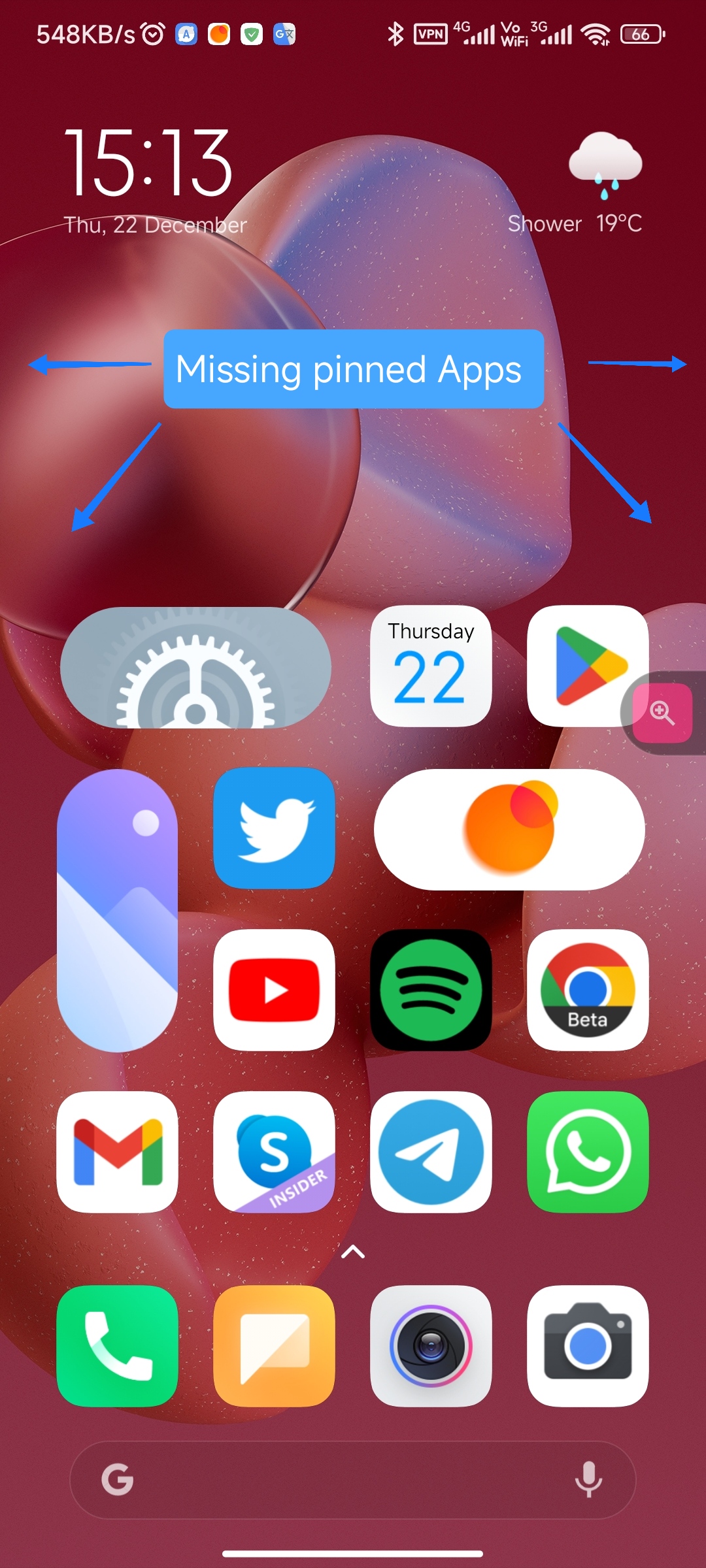Viewport: 706px width, 1568px height.
Task: Open the Settings gear app
Action: coord(195,667)
